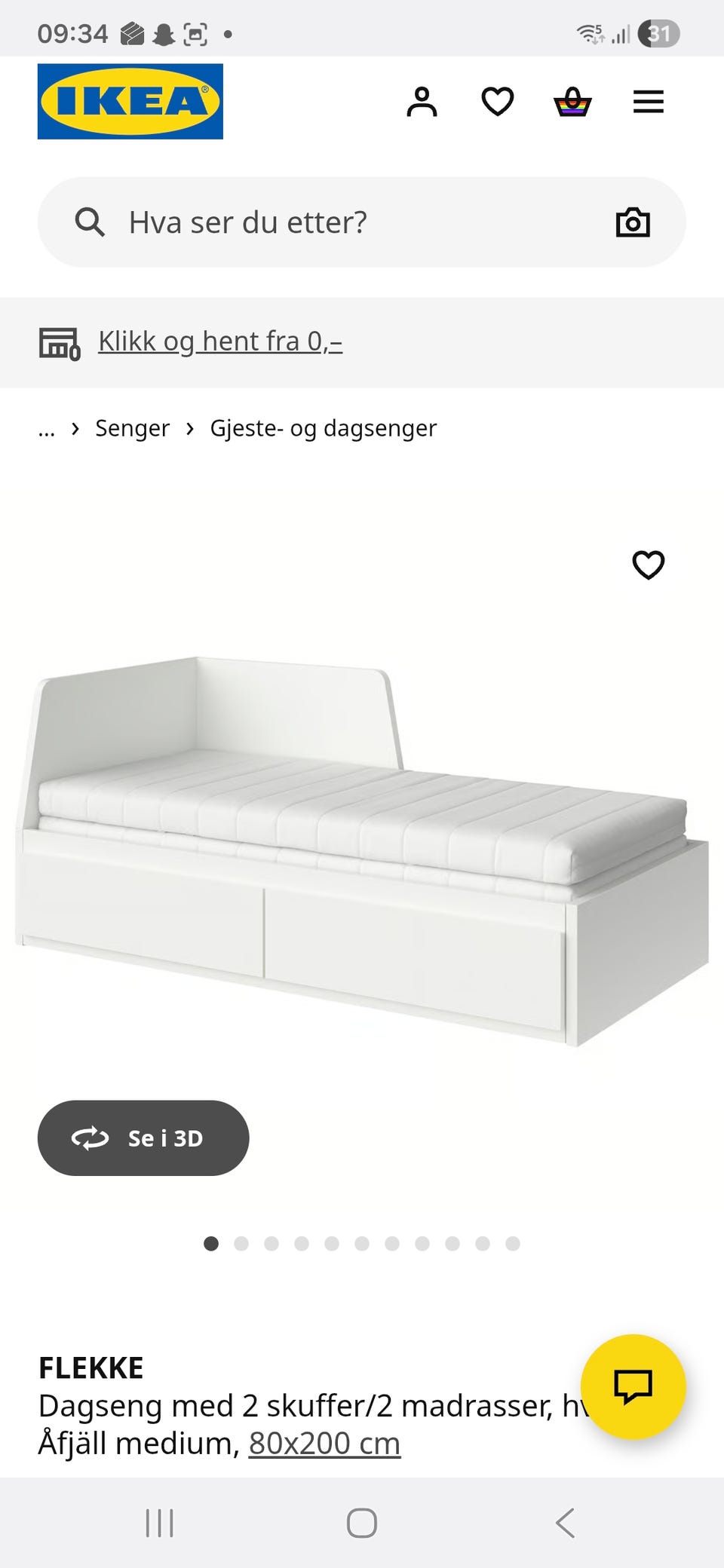Open the hamburger navigation menu
The image size is (724, 1568).
click(648, 102)
